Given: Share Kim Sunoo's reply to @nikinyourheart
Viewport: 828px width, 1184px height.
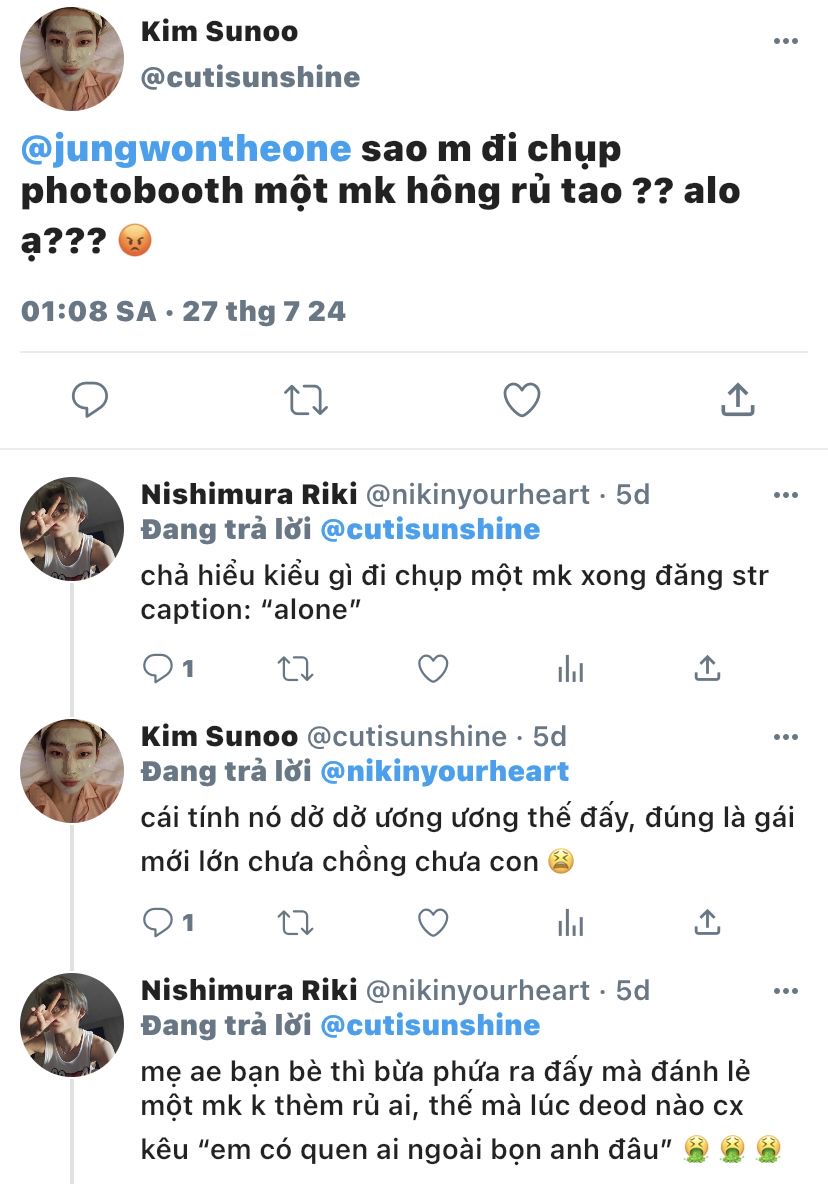Looking at the screenshot, I should click(707, 922).
